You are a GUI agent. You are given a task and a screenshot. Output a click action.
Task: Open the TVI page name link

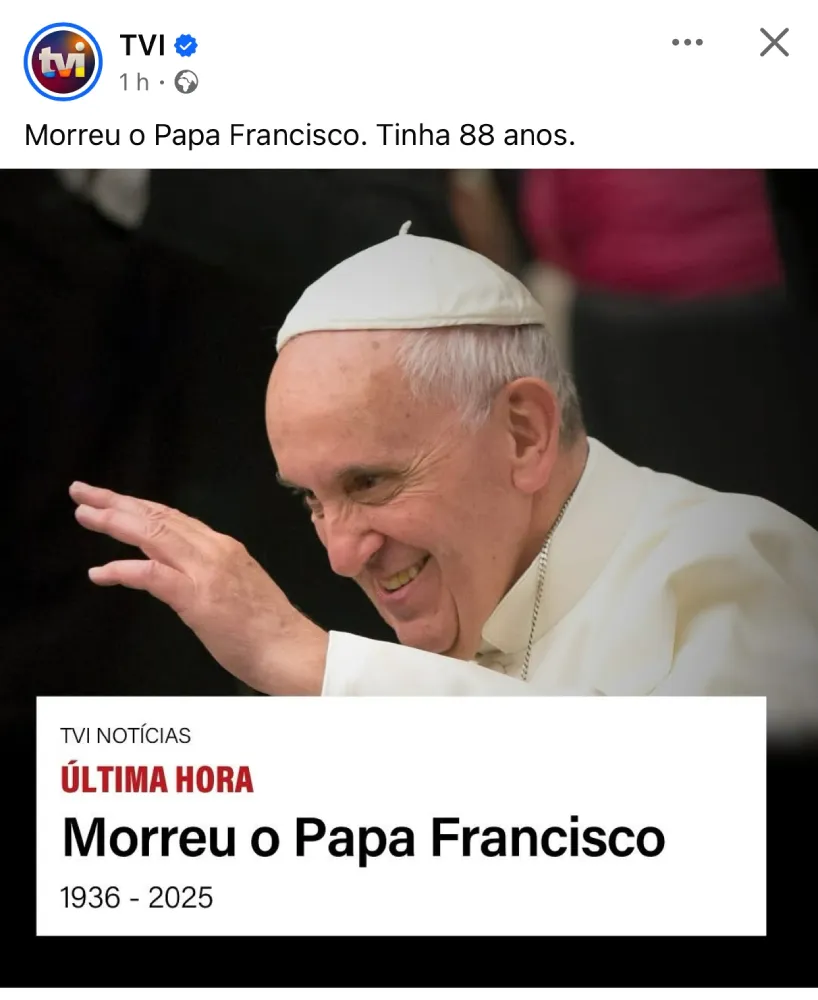click(x=142, y=45)
